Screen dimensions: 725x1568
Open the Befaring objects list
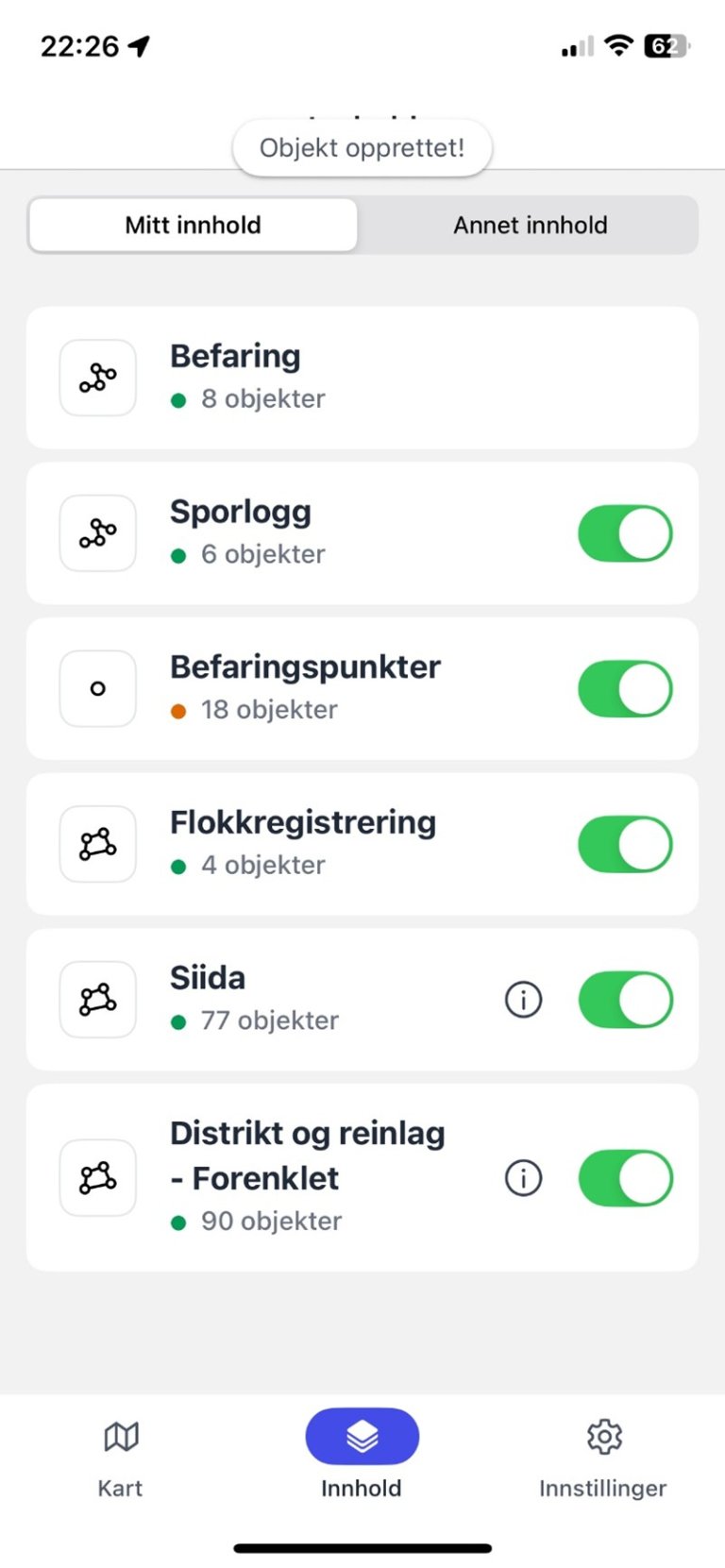click(x=362, y=378)
